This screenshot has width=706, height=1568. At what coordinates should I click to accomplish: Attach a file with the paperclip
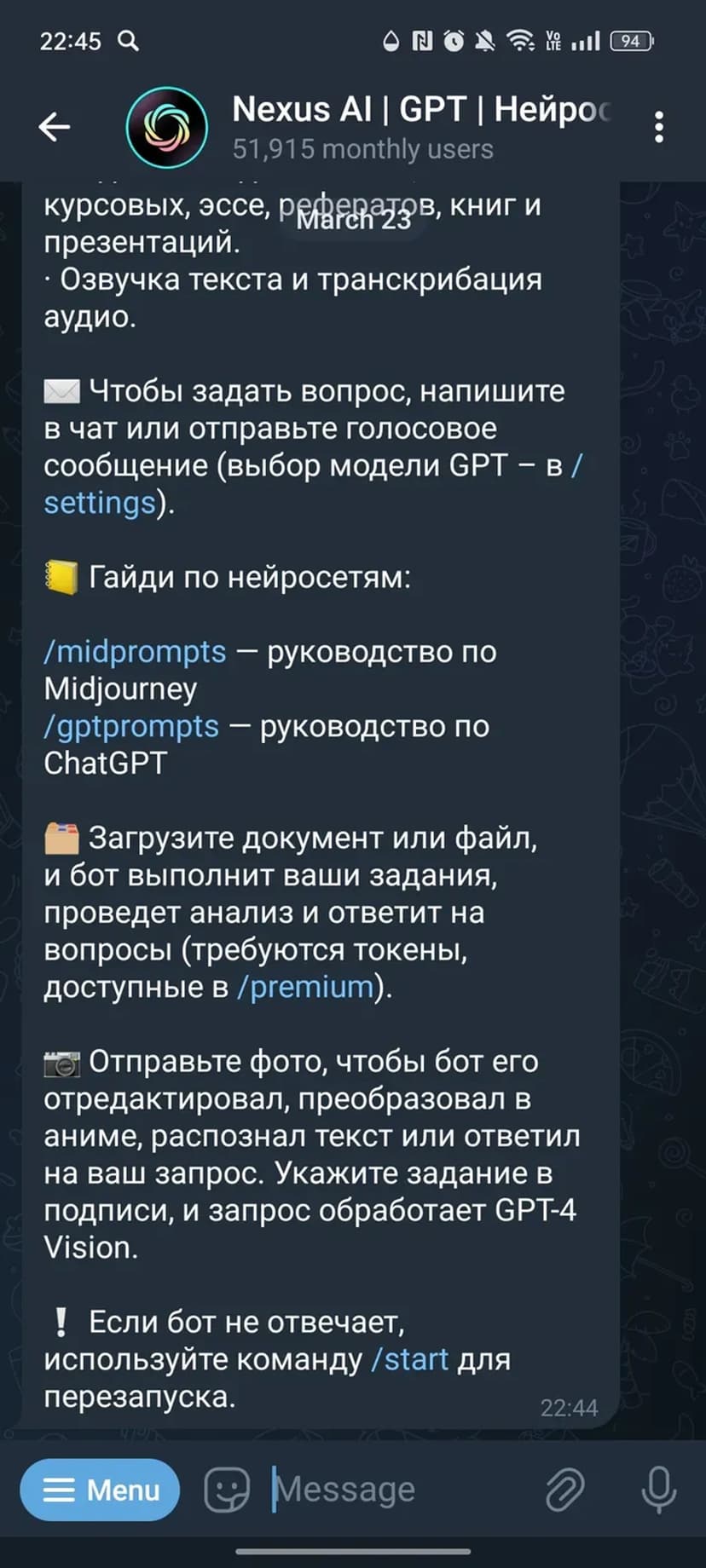tap(564, 1490)
